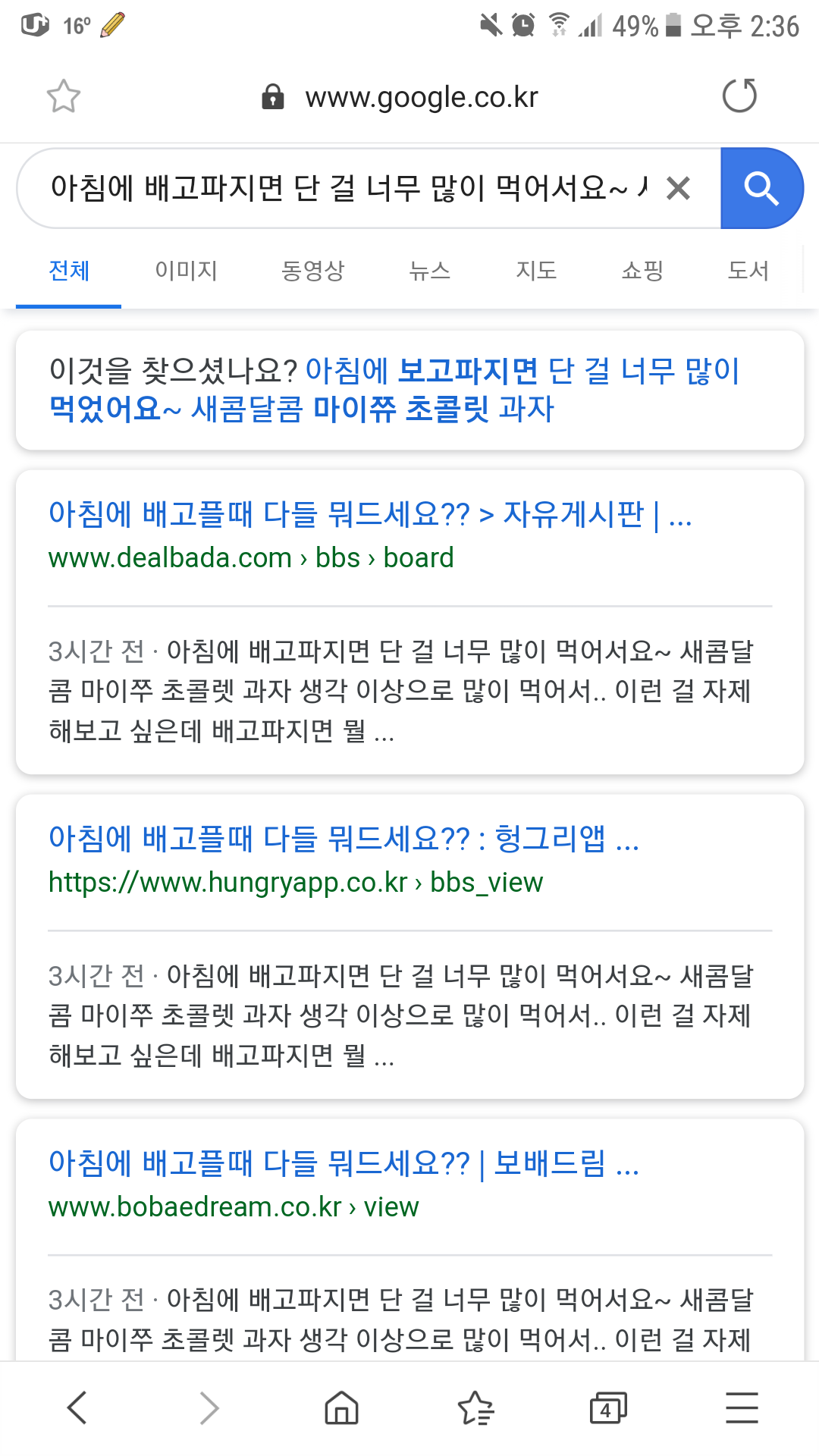Viewport: 819px width, 1456px height.
Task: Clear the search query text
Action: point(678,188)
